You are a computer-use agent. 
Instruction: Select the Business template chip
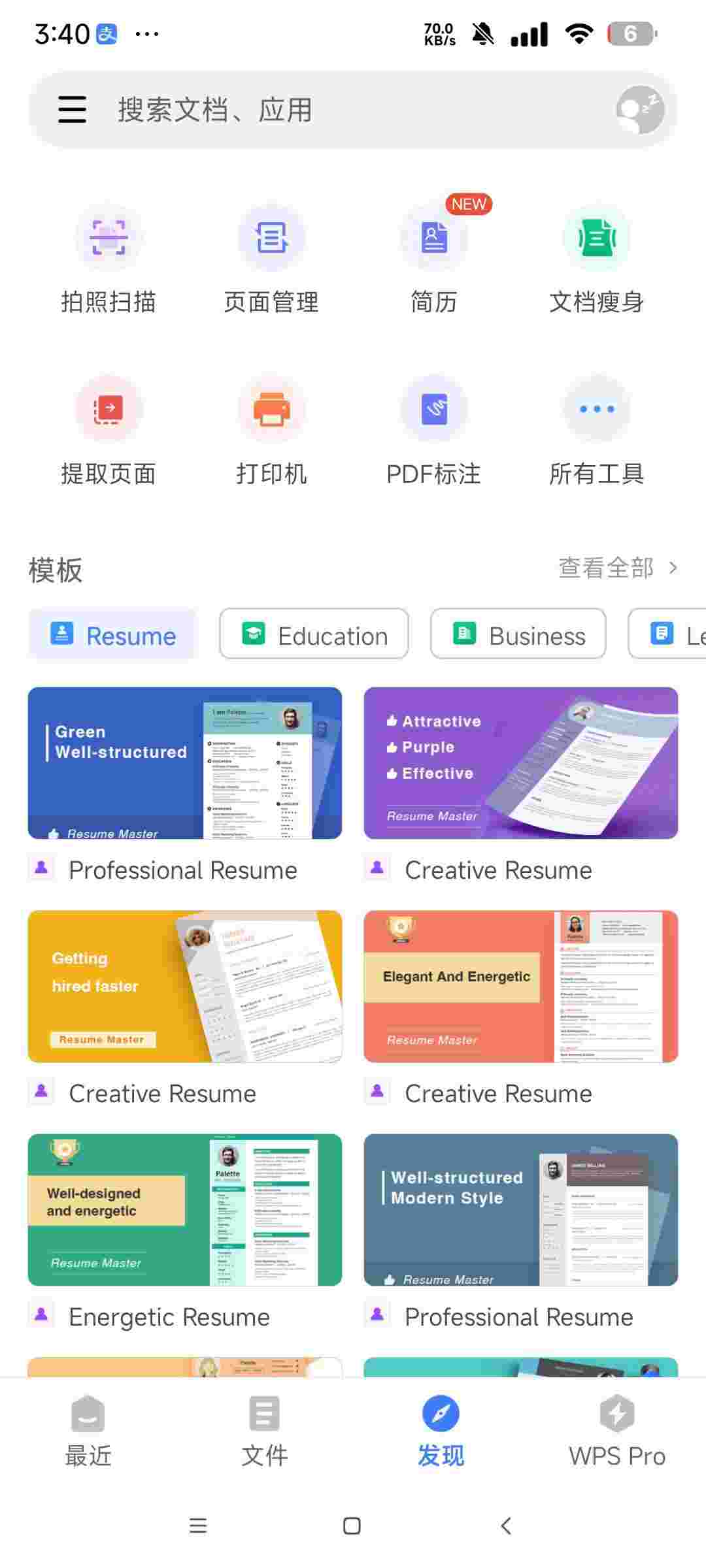click(518, 634)
